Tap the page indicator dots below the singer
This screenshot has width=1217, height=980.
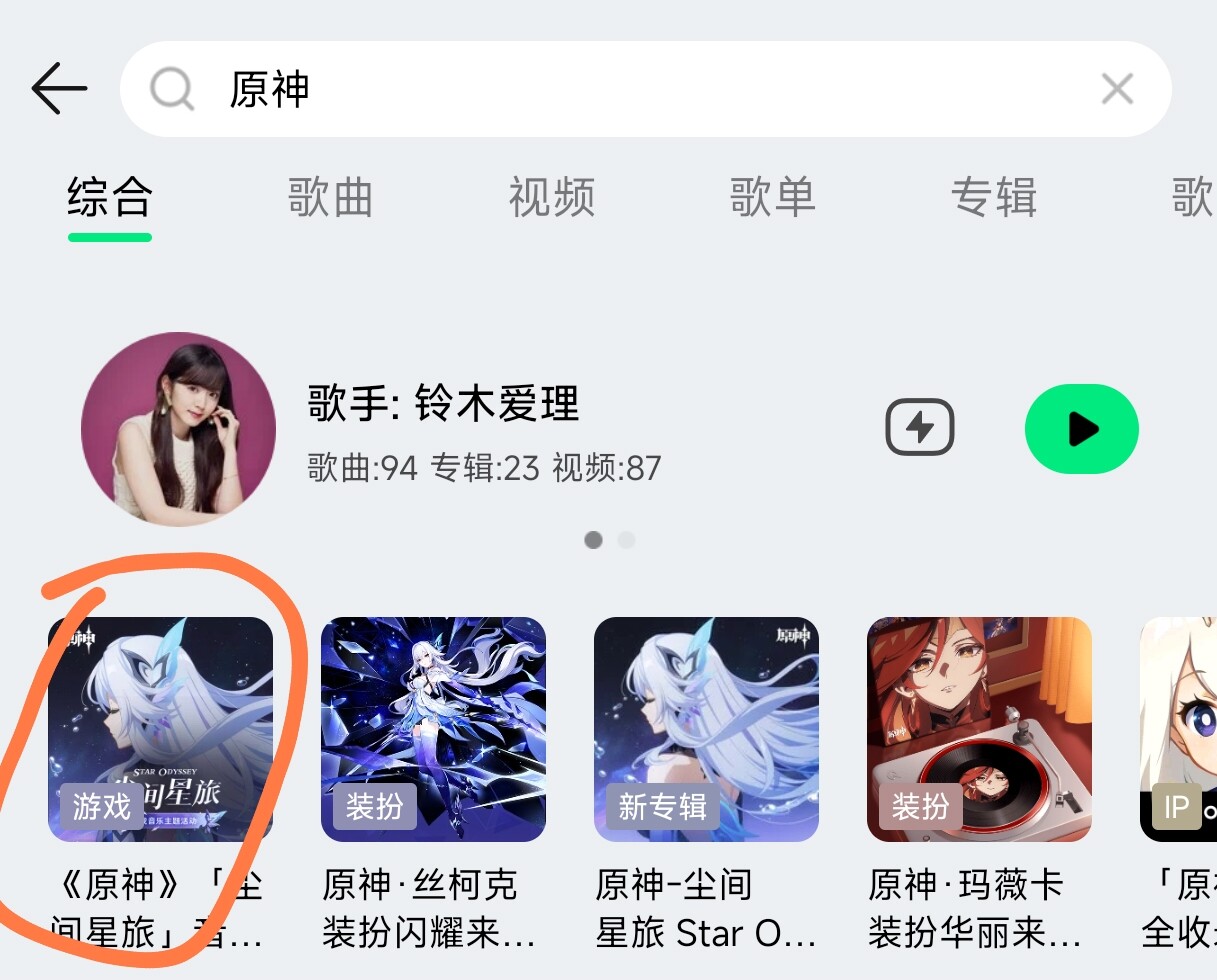pos(609,541)
